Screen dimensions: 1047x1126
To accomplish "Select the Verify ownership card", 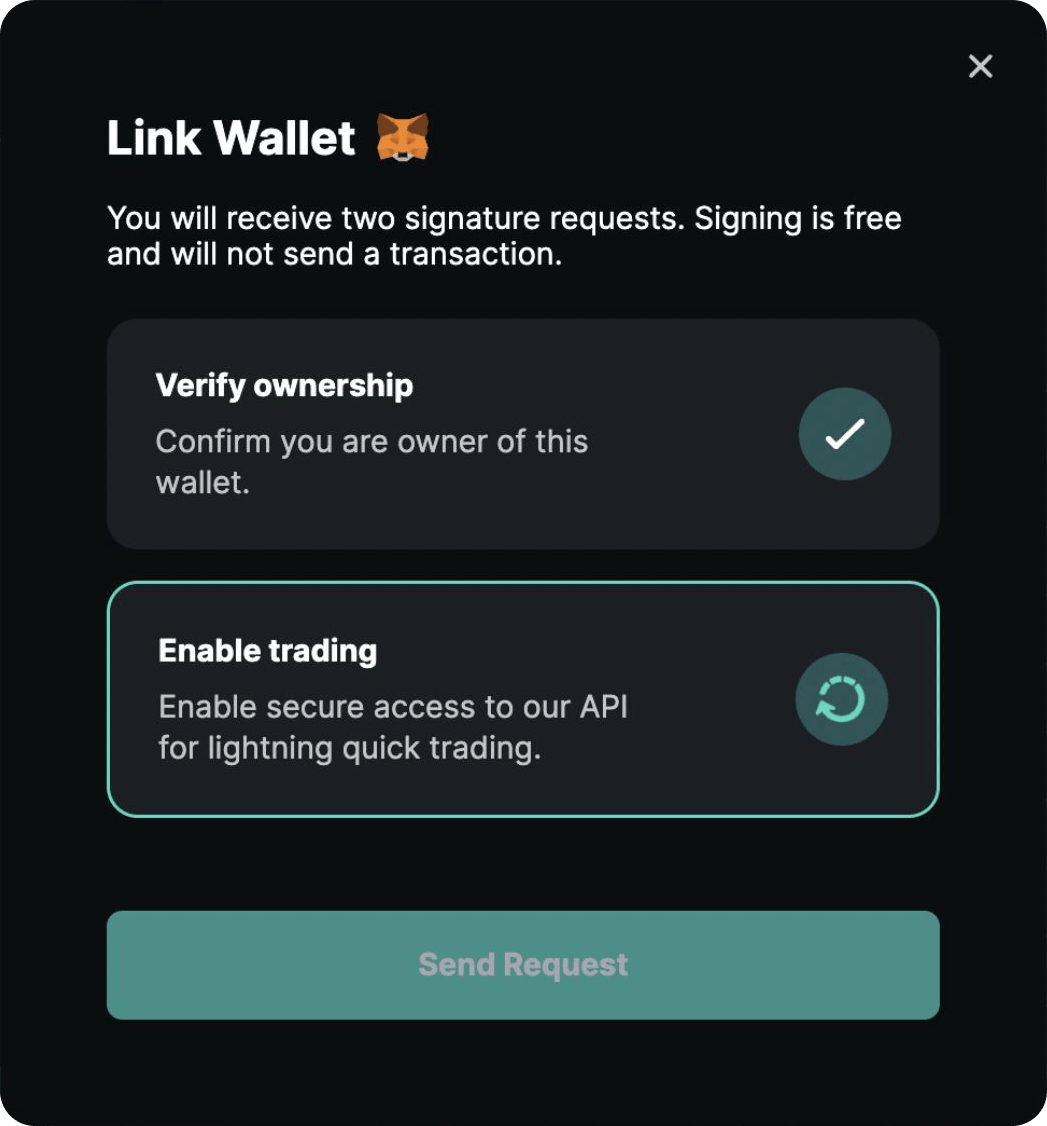I will pos(522,434).
